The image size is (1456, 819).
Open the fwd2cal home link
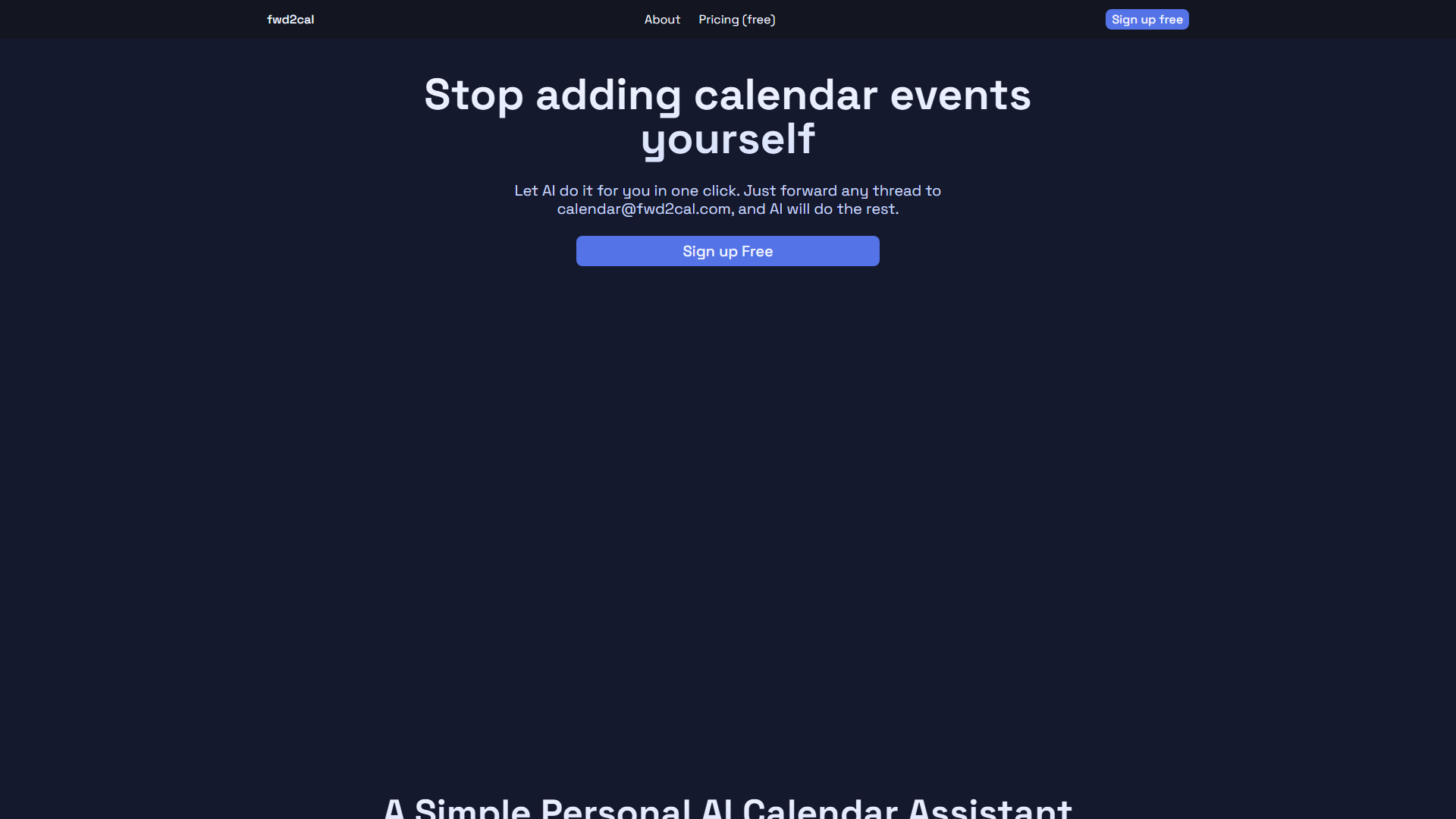coord(290,20)
